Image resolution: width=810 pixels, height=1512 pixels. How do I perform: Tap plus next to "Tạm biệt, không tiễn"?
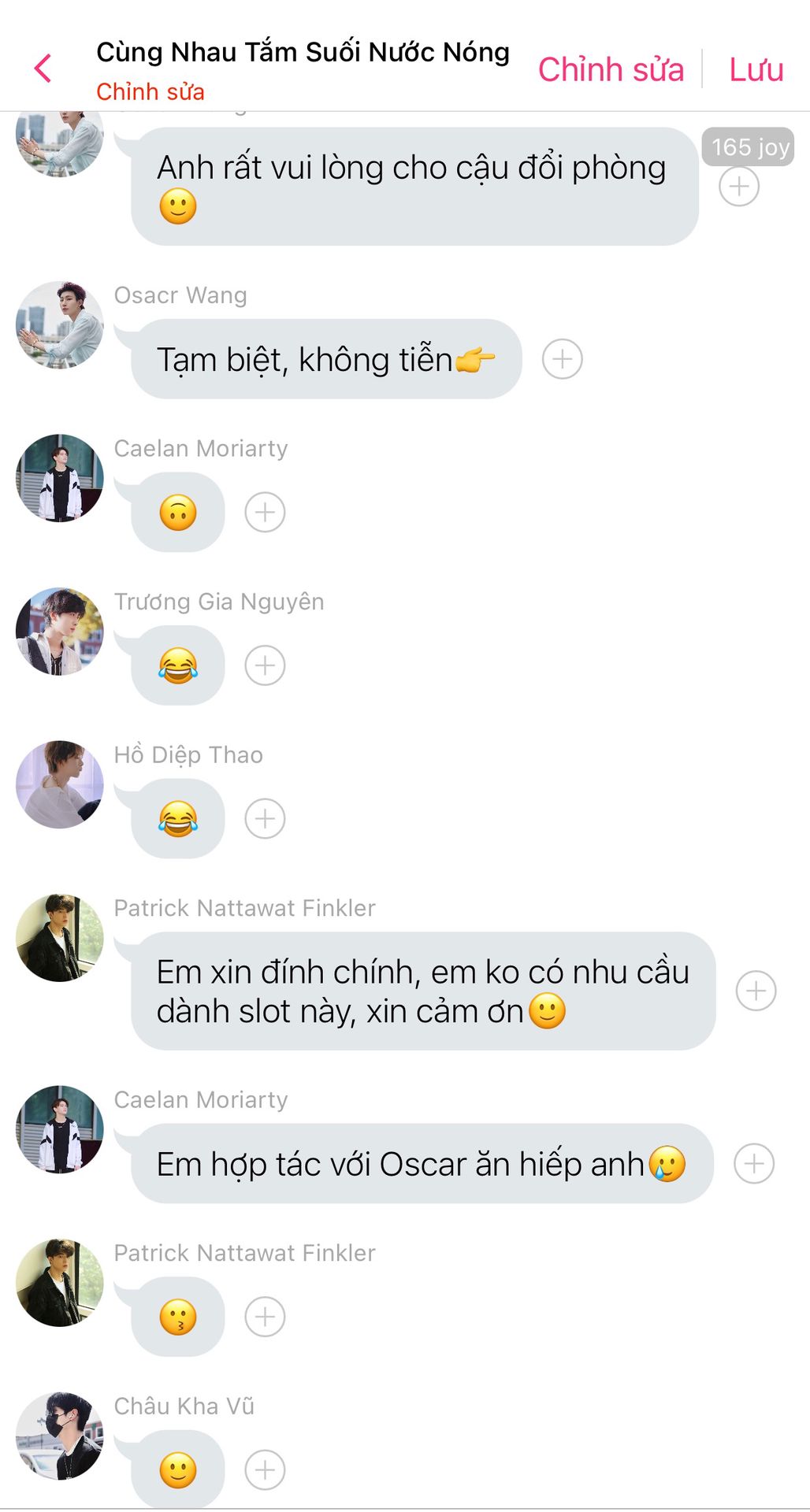point(563,359)
